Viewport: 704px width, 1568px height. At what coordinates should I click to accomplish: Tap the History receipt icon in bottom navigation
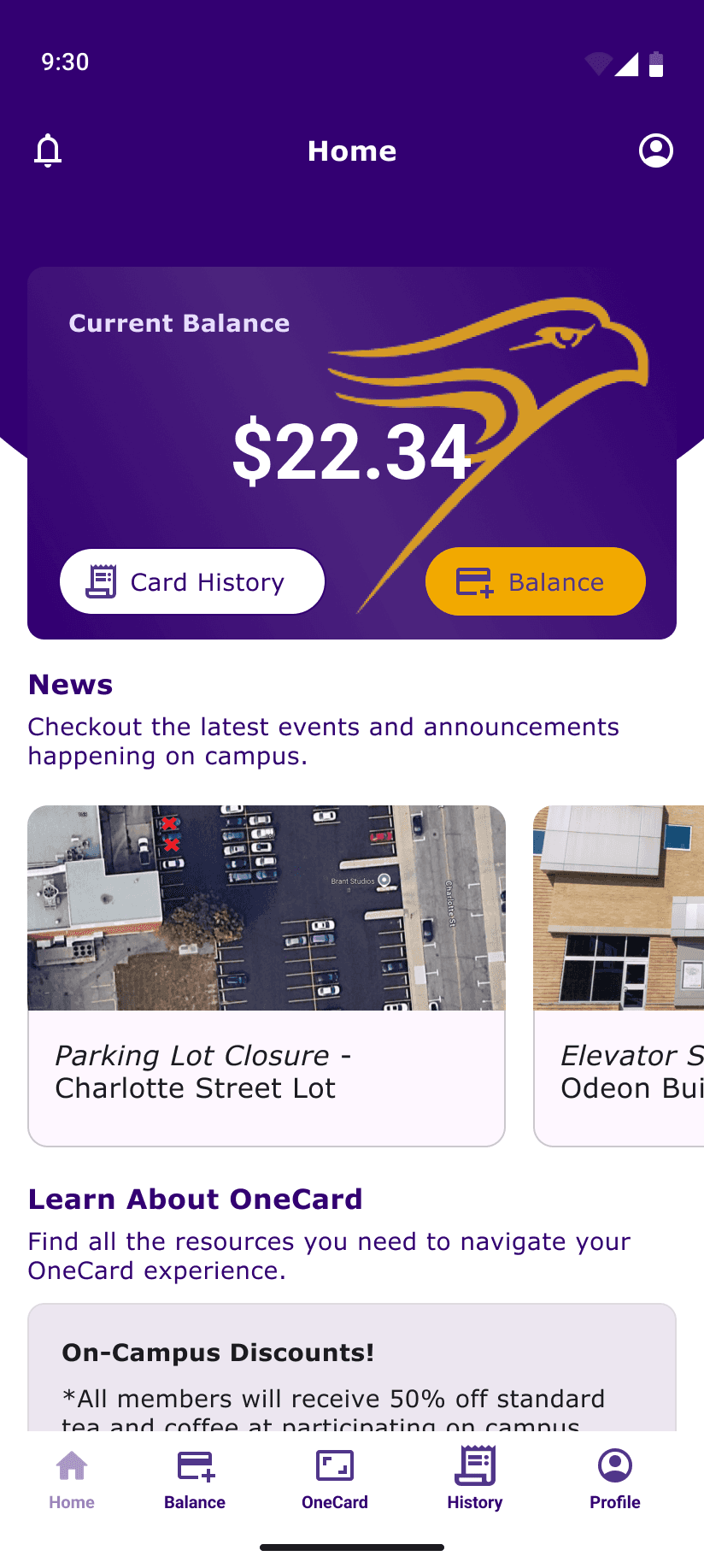[x=474, y=1465]
